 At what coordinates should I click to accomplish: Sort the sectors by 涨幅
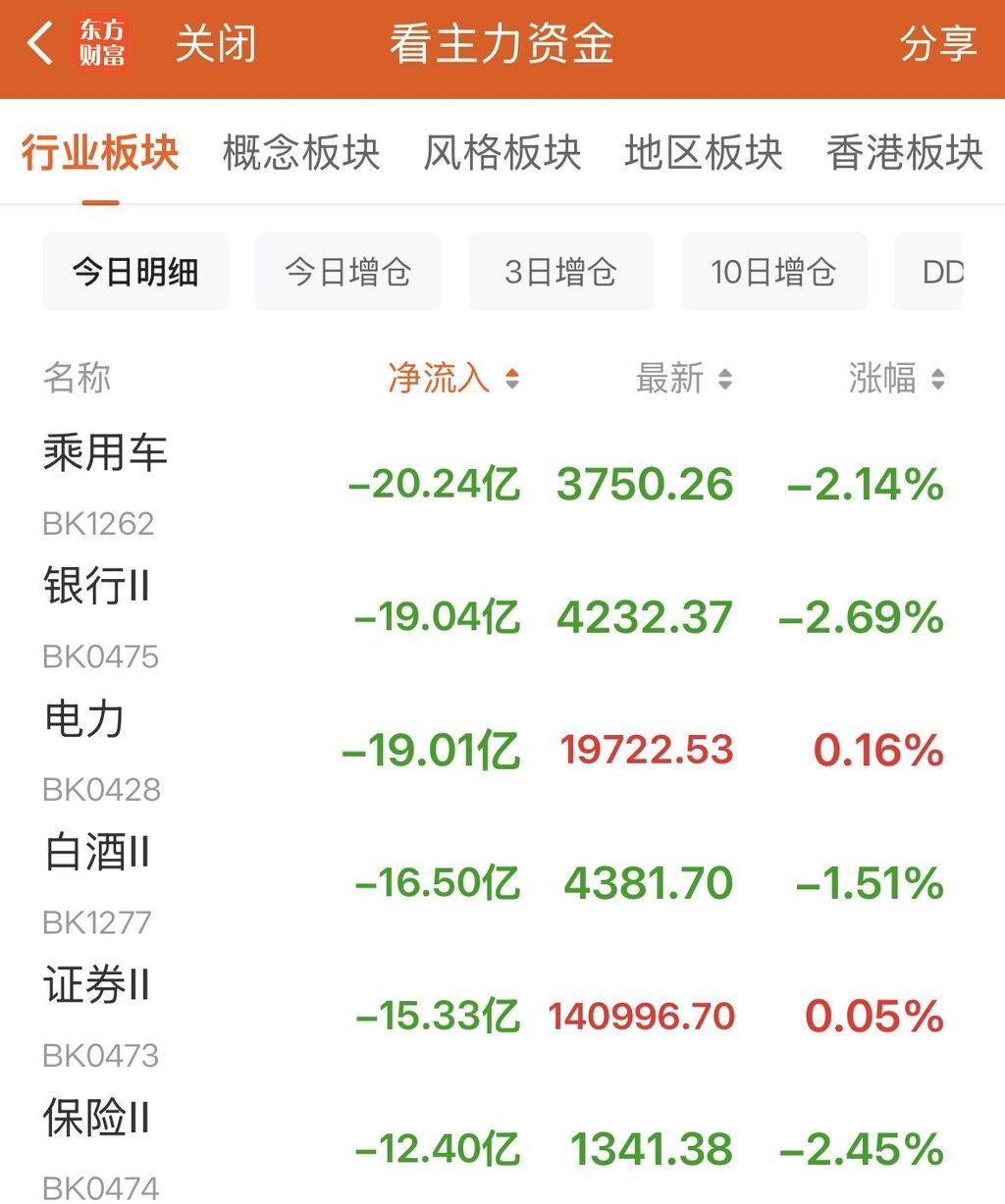(897, 378)
